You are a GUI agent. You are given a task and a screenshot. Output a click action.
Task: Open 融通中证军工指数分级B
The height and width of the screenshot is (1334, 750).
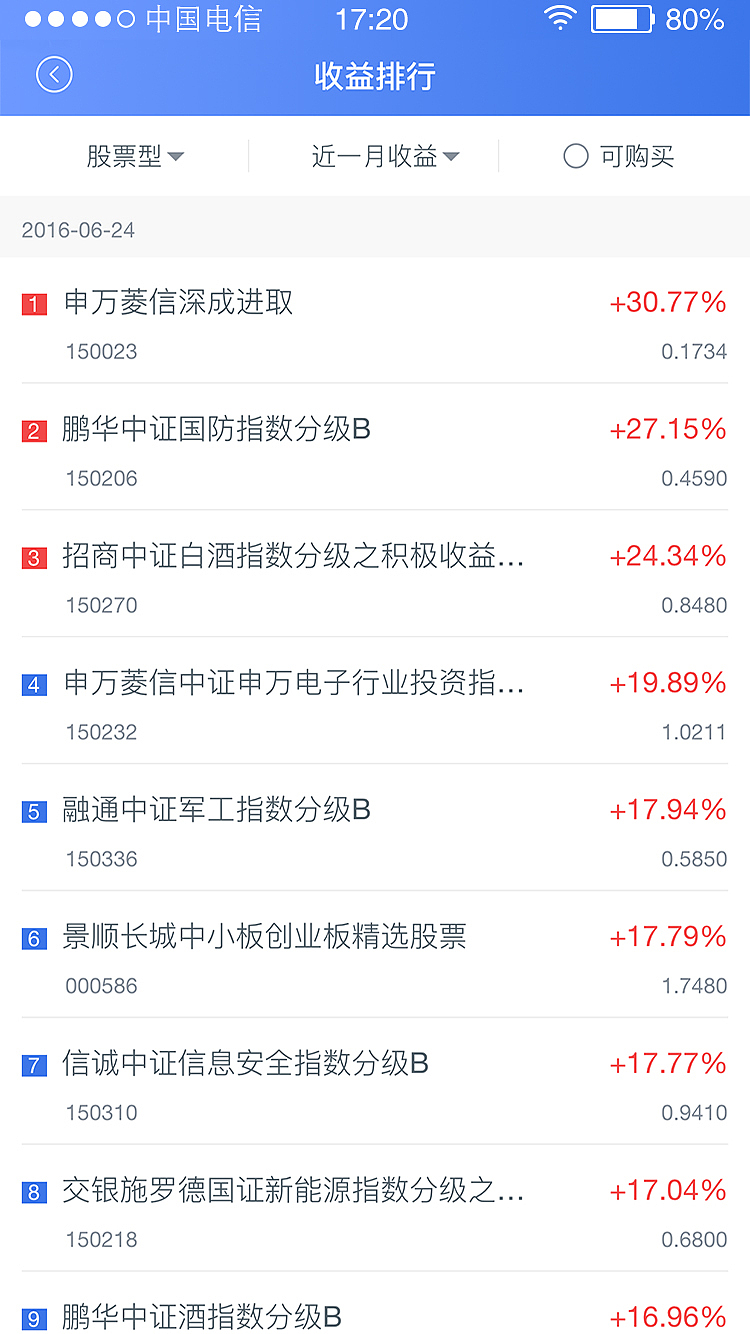pyautogui.click(x=375, y=829)
